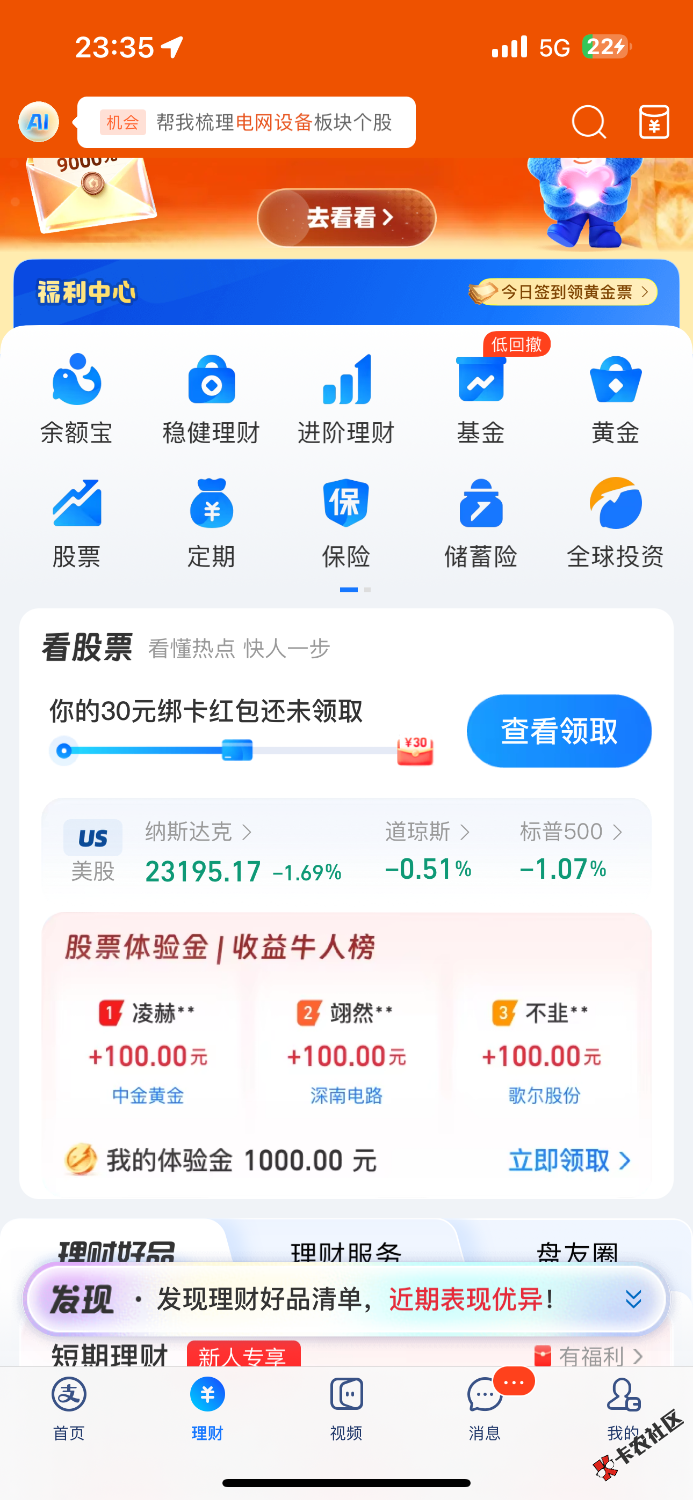Switch to 我的 tab
The height and width of the screenshot is (1500, 693).
tap(622, 1408)
